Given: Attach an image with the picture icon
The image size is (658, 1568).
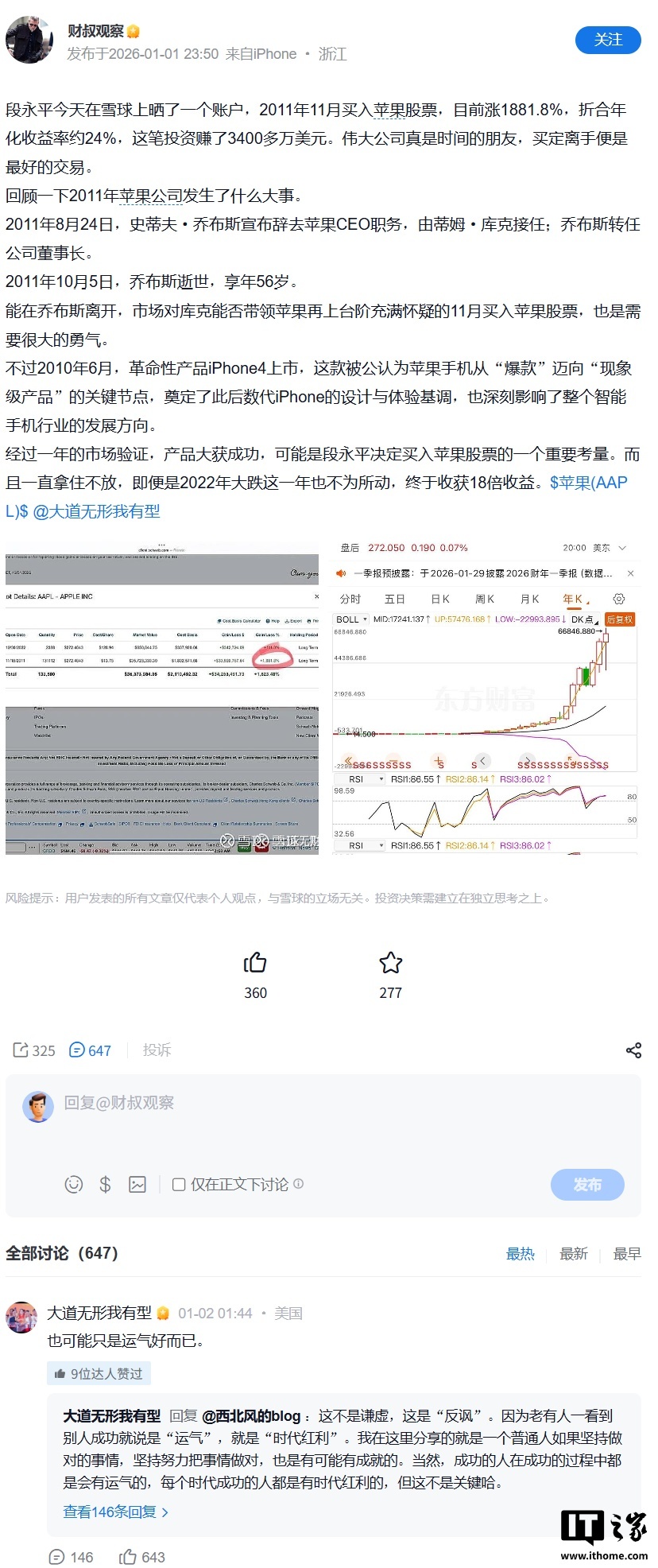Looking at the screenshot, I should [x=137, y=1184].
